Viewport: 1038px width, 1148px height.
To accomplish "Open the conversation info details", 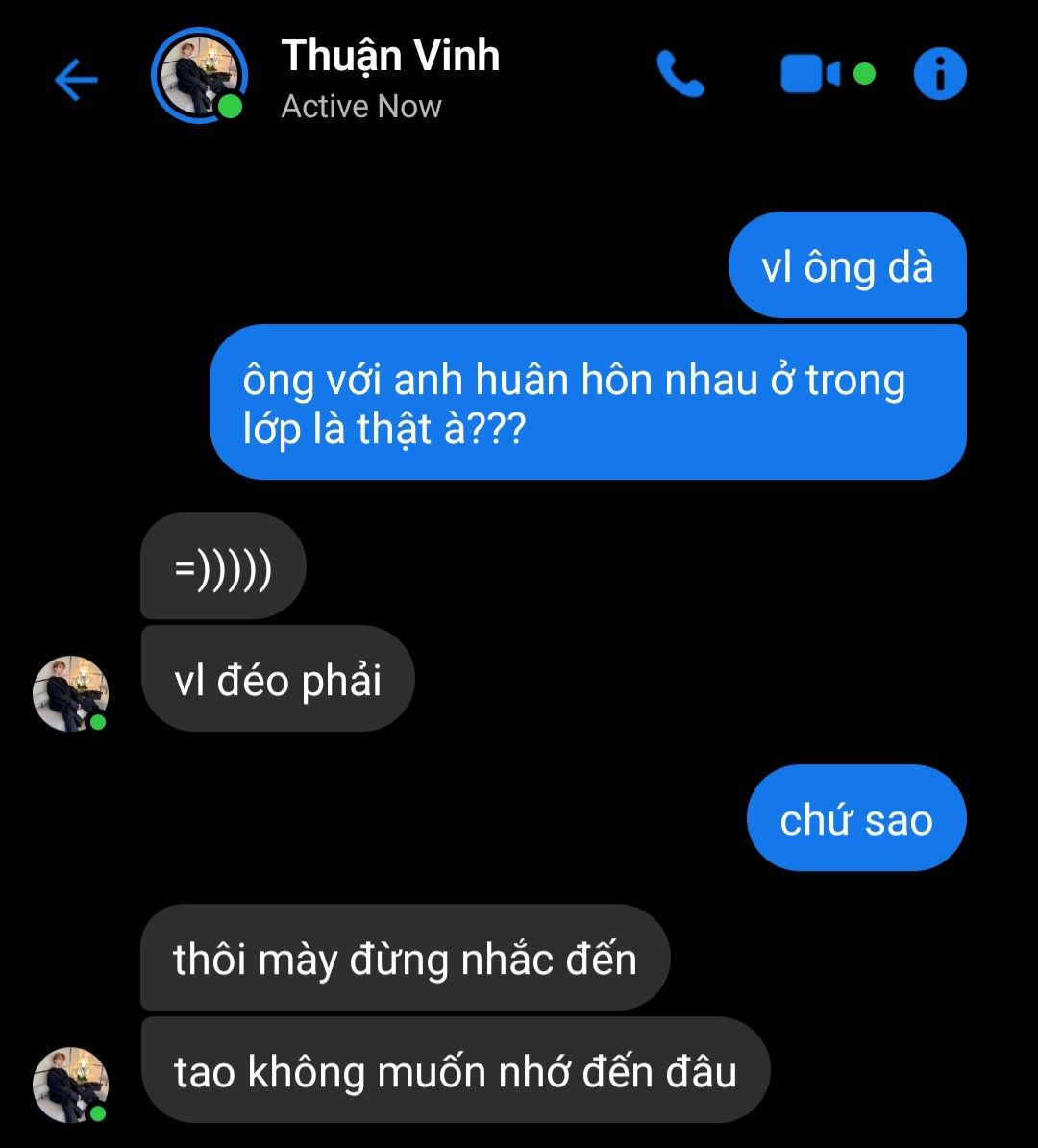I will click(x=939, y=75).
